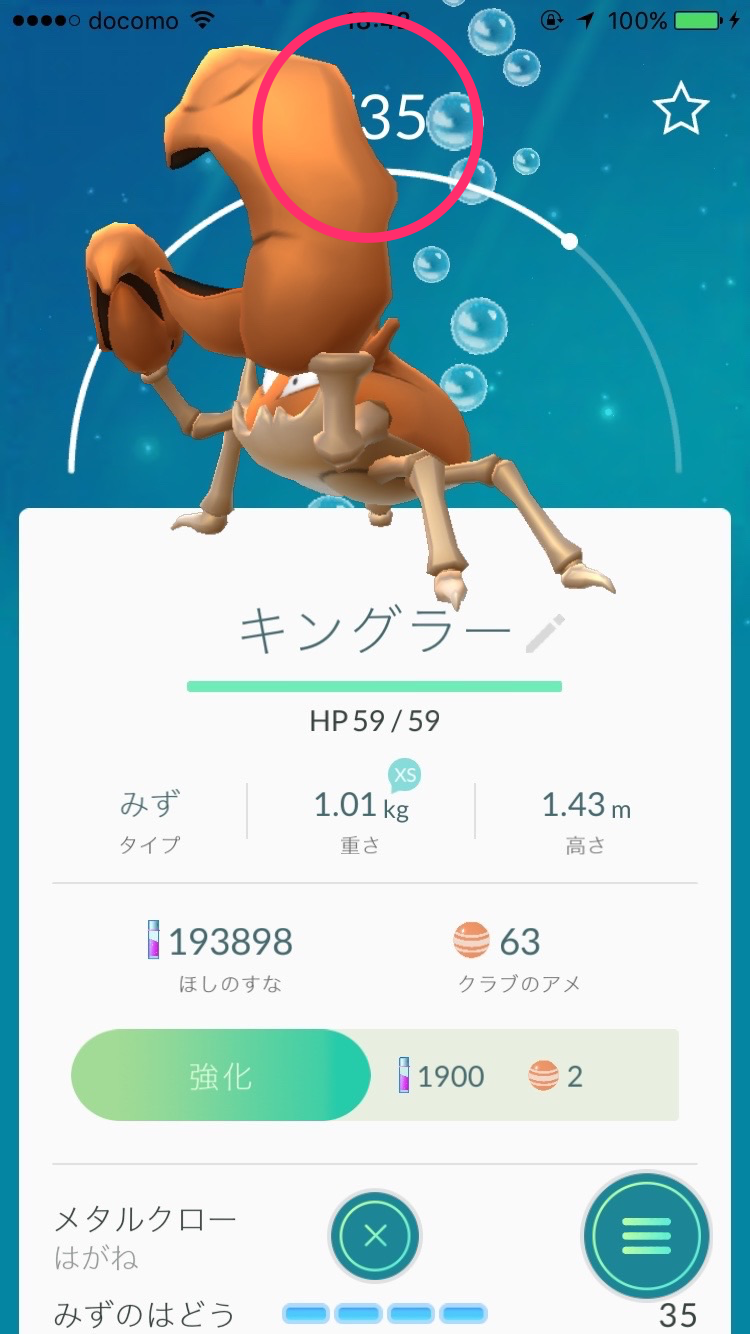Open the round green menu button
Viewport: 750px width, 1334px height.
647,1236
